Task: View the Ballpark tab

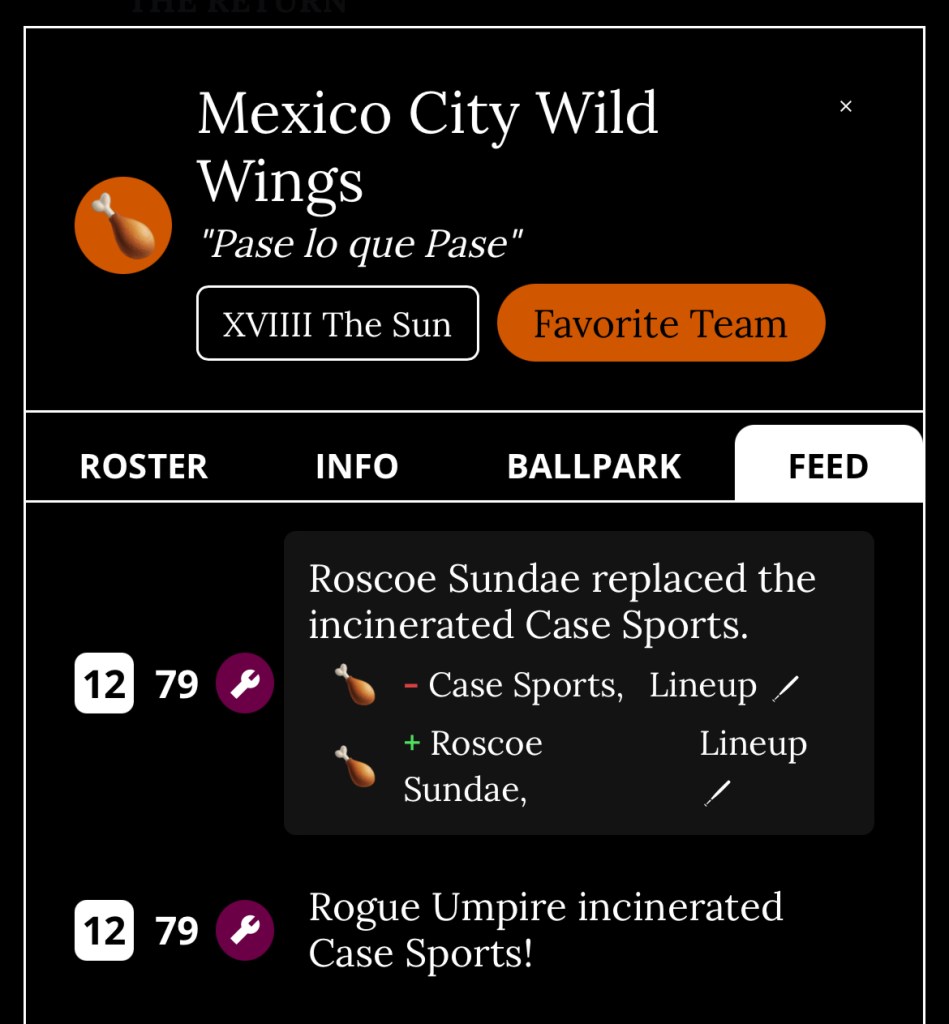Action: 594,466
